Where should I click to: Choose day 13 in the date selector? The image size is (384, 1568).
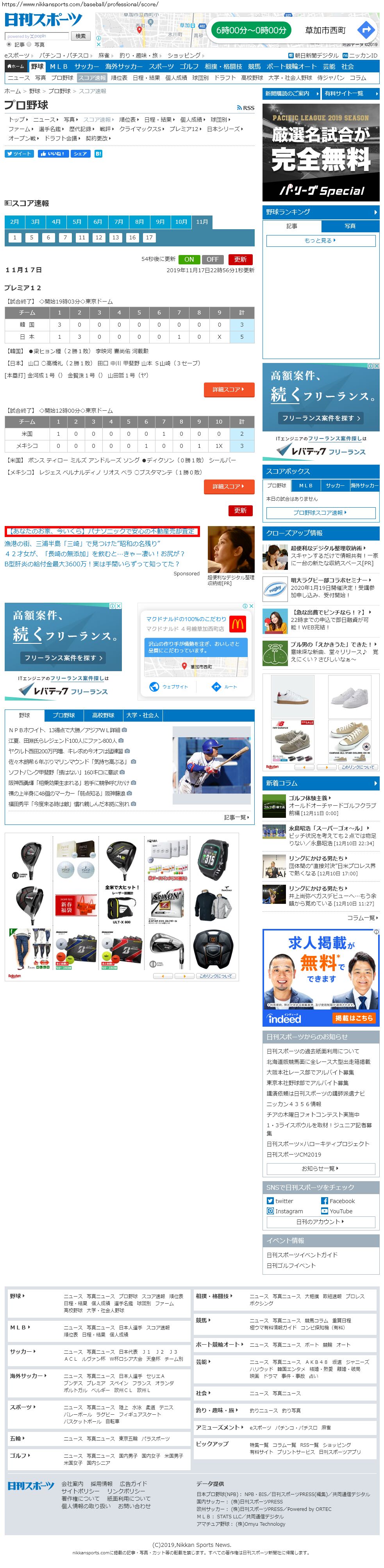coord(115,237)
